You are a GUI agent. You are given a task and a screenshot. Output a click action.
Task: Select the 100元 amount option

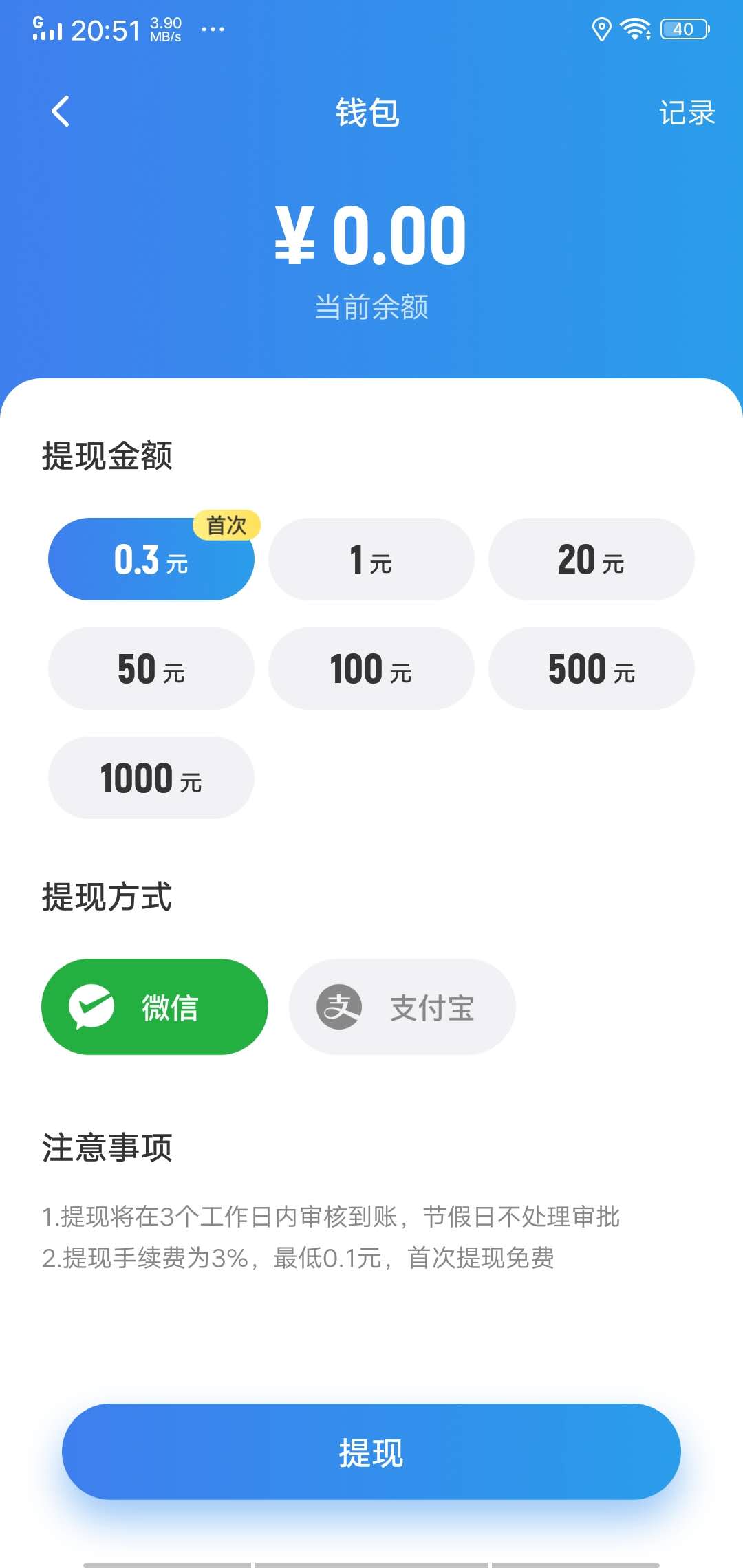coord(371,668)
